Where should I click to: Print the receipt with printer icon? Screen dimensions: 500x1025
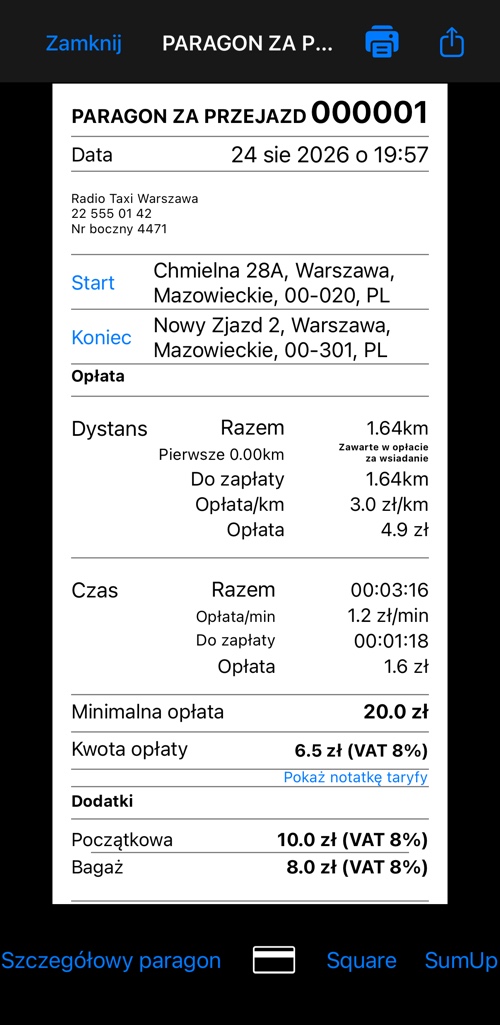tap(382, 42)
